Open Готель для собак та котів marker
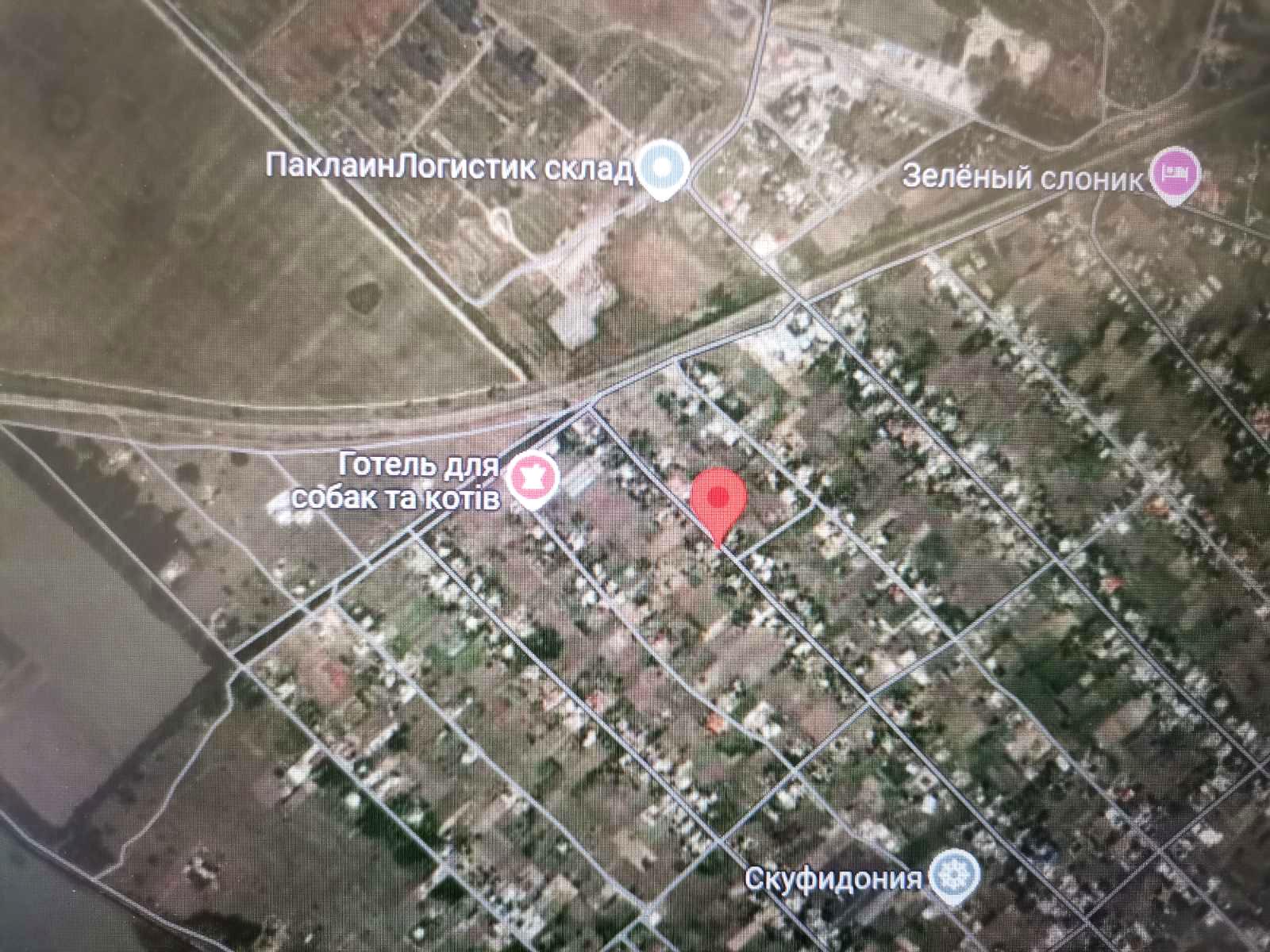This screenshot has width=1270, height=952. coord(533,478)
